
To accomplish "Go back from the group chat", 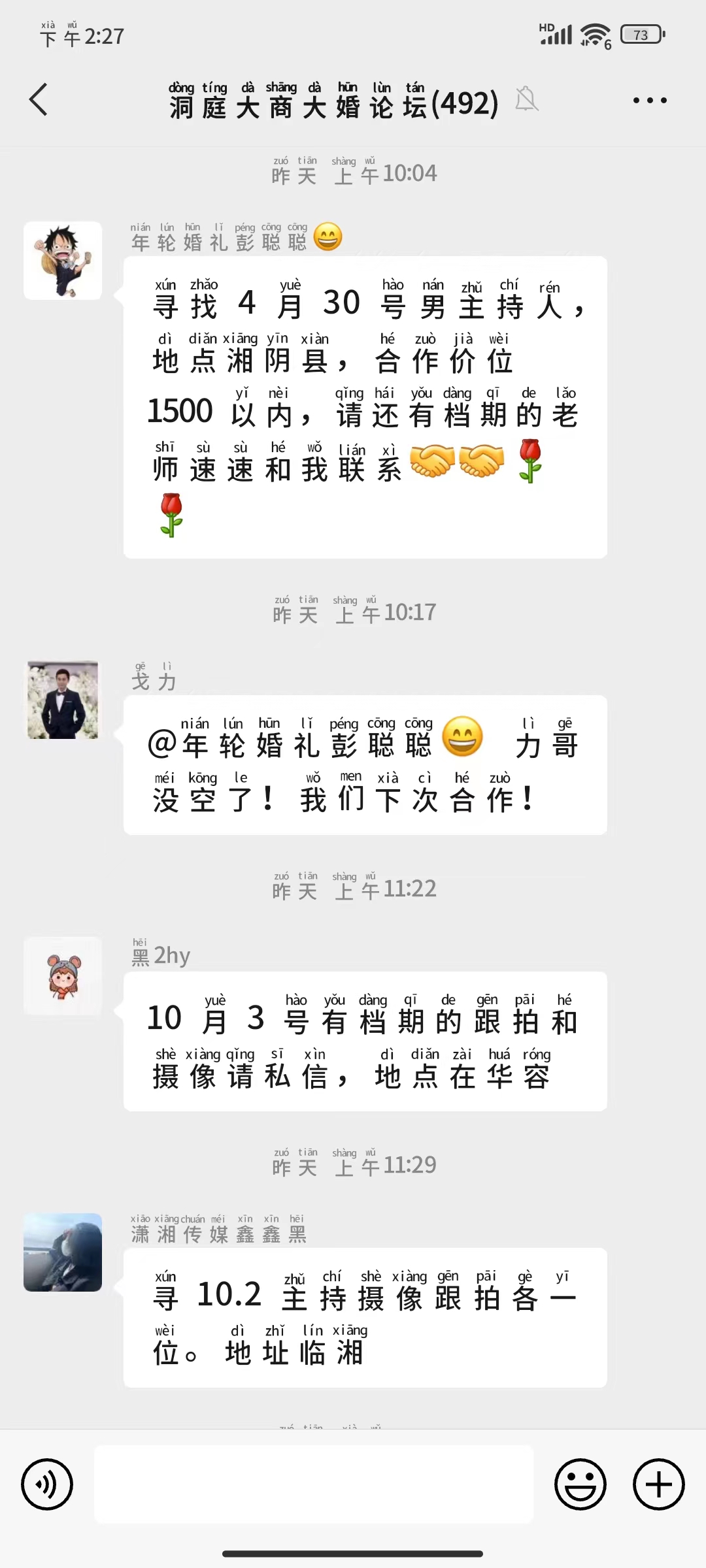I will pos(39,100).
